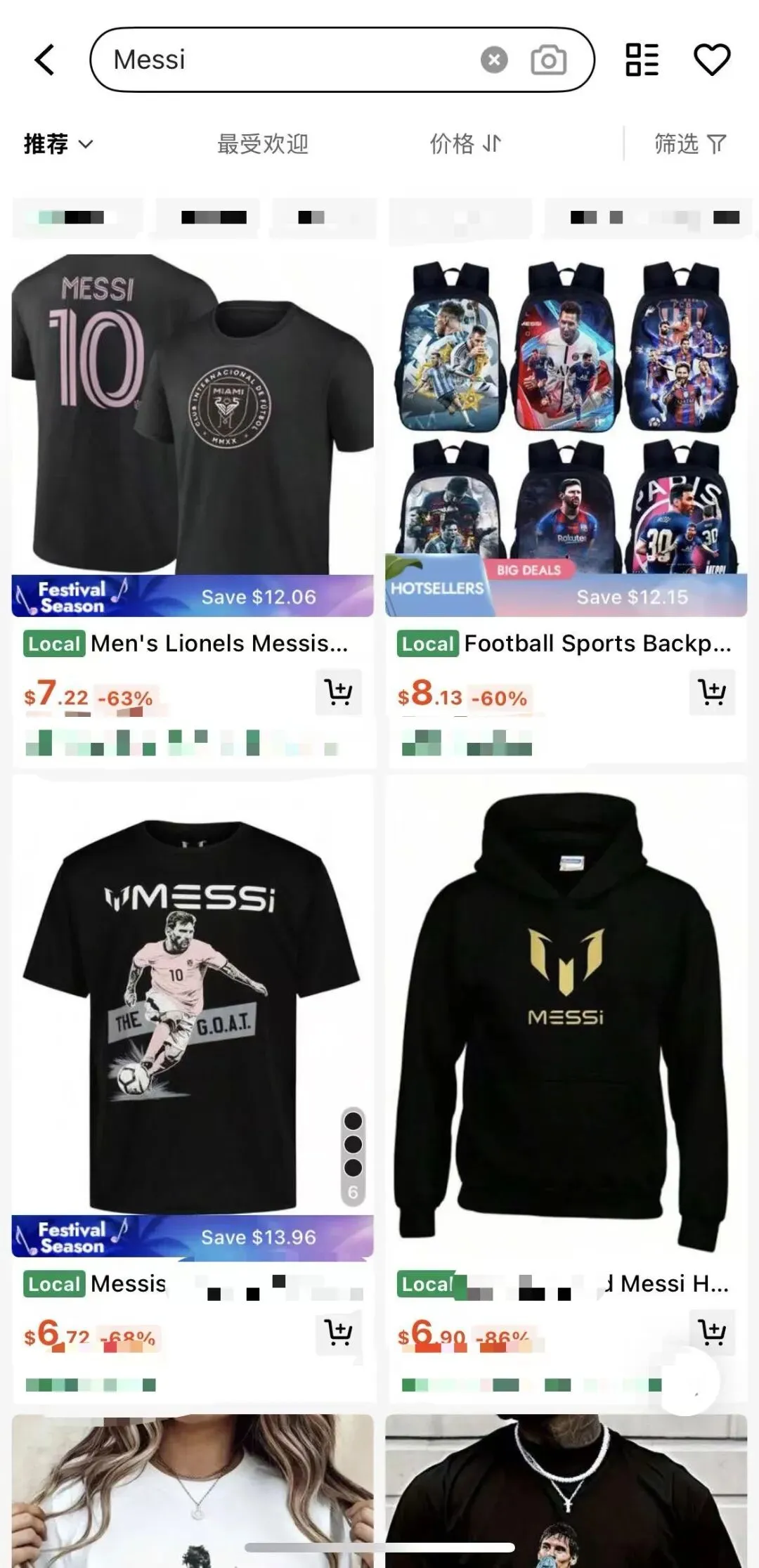Sort results by 价格
The image size is (759, 1568).
[x=465, y=144]
